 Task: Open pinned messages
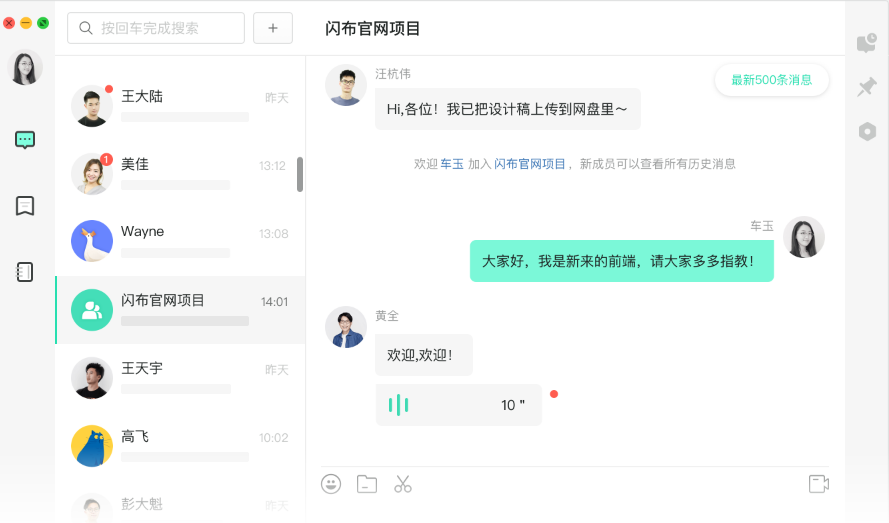[867, 88]
